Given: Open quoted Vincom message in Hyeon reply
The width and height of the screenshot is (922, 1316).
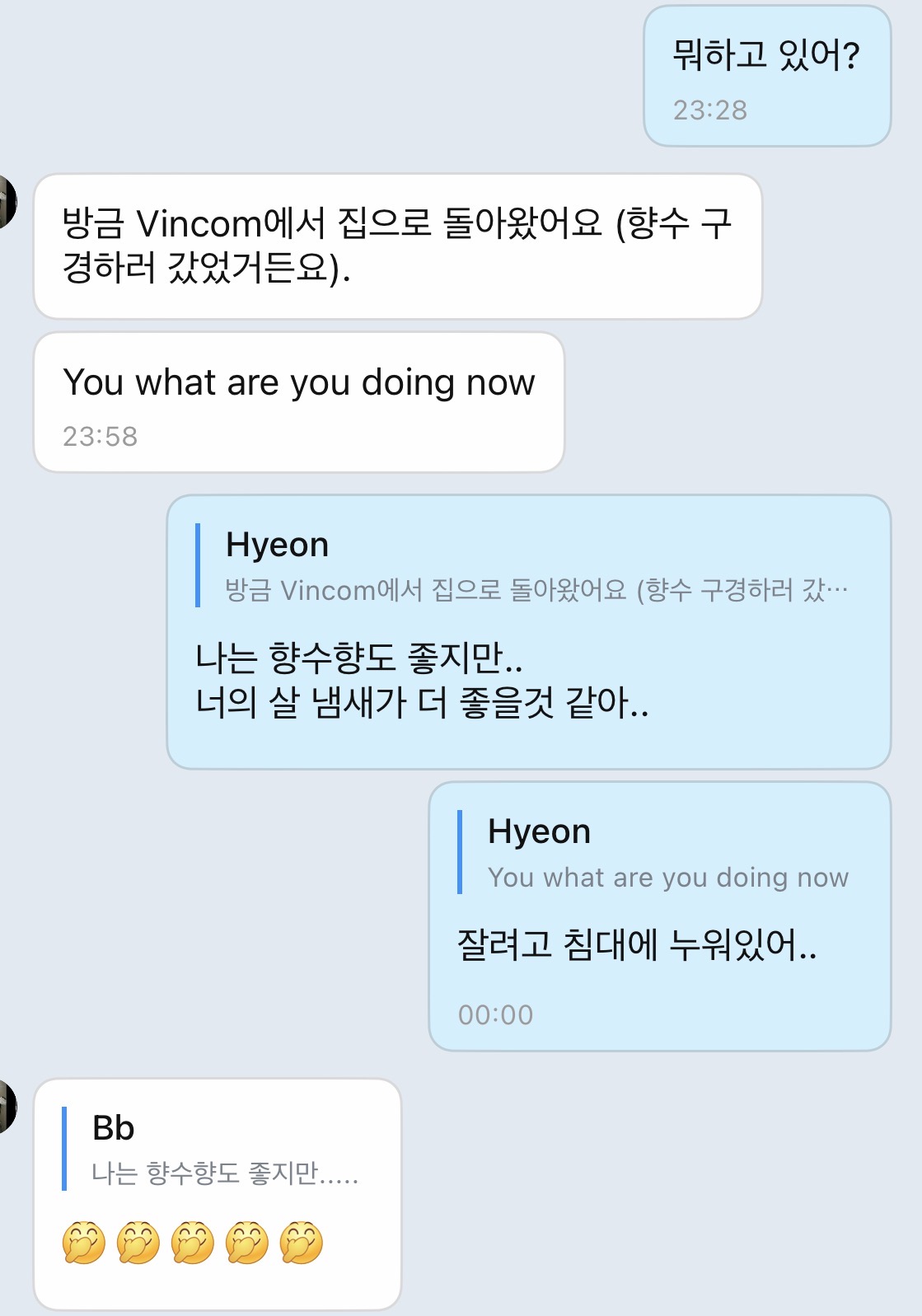Looking at the screenshot, I should point(536,567).
